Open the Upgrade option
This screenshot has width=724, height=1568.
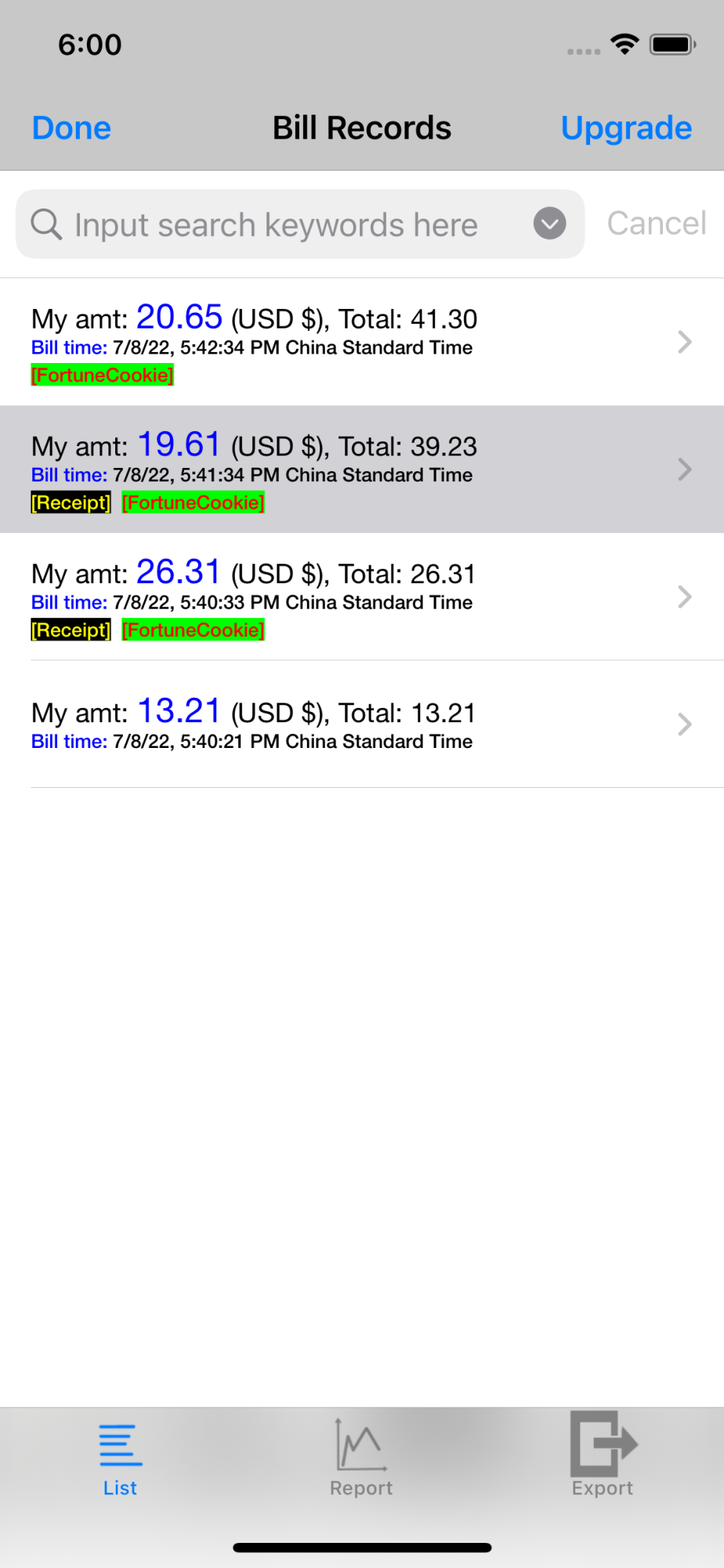626,128
